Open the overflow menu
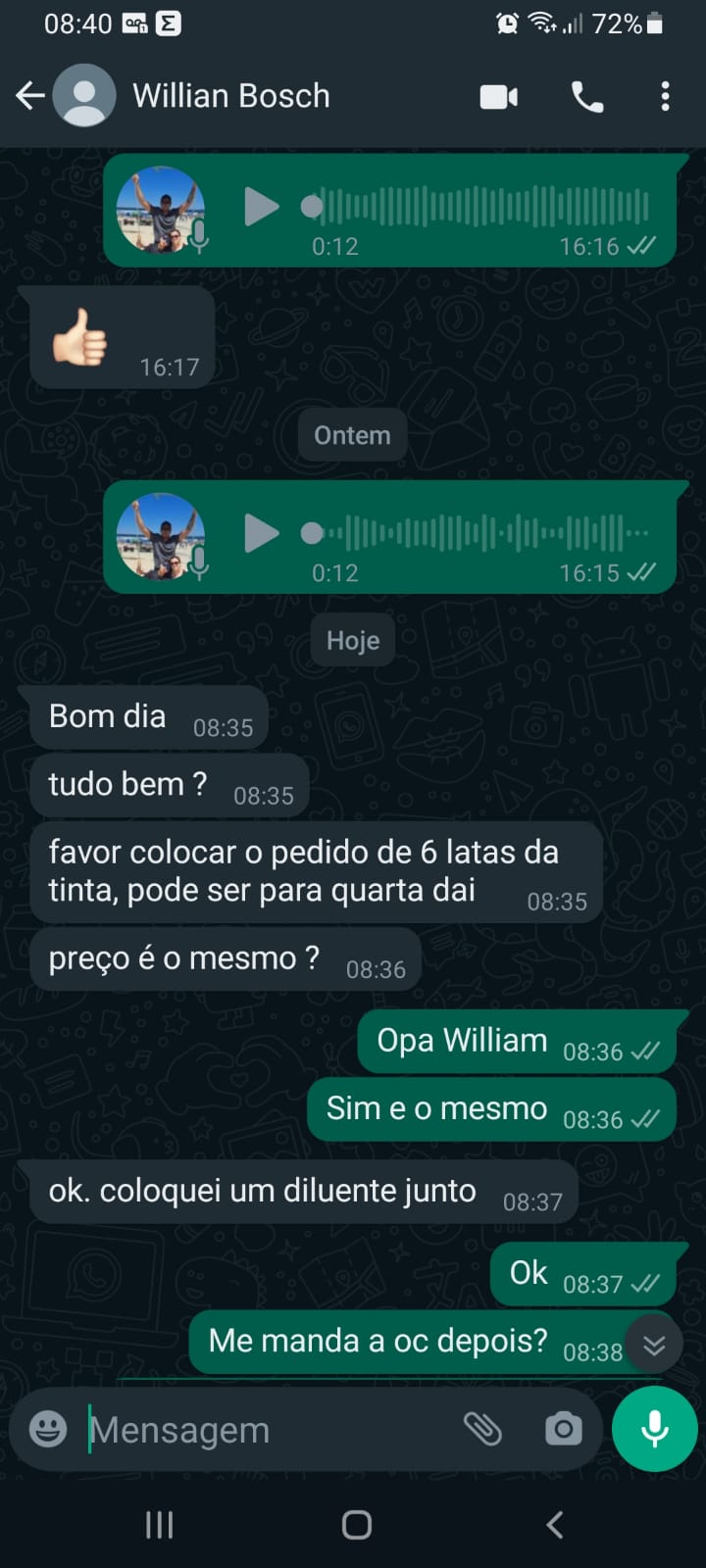The image size is (706, 1568). coord(665,97)
